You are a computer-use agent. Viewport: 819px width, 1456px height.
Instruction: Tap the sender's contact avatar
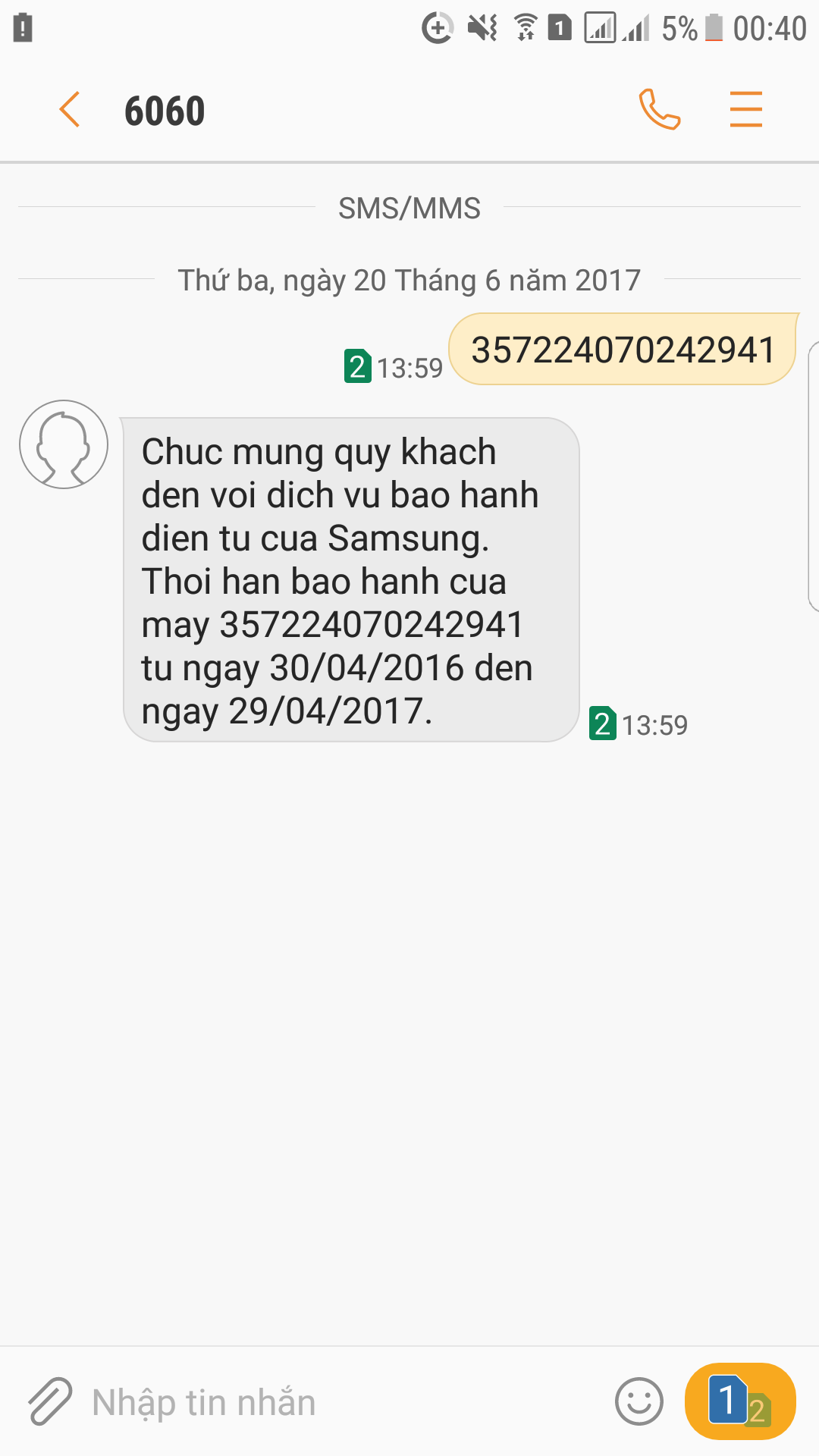click(64, 444)
